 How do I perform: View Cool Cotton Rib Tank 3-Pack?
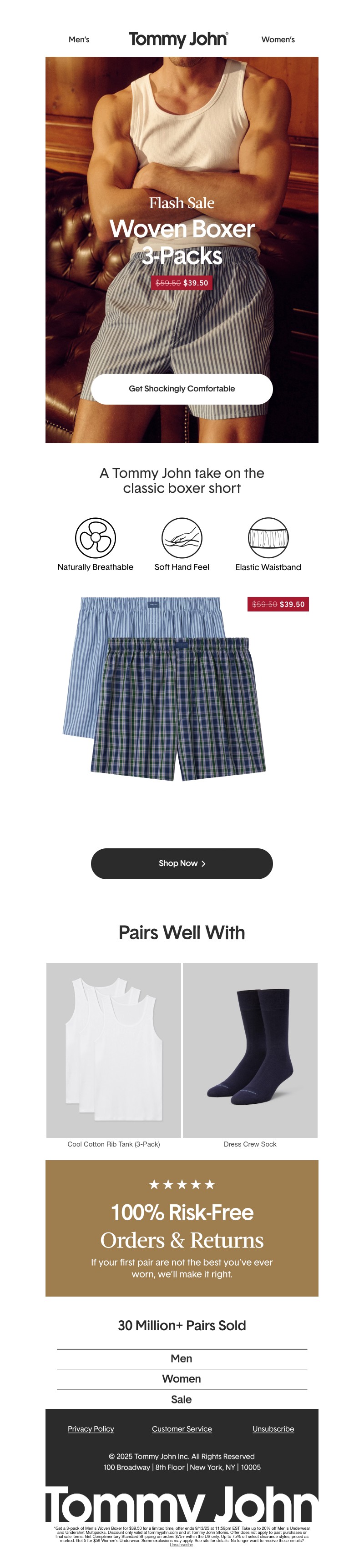113,1050
